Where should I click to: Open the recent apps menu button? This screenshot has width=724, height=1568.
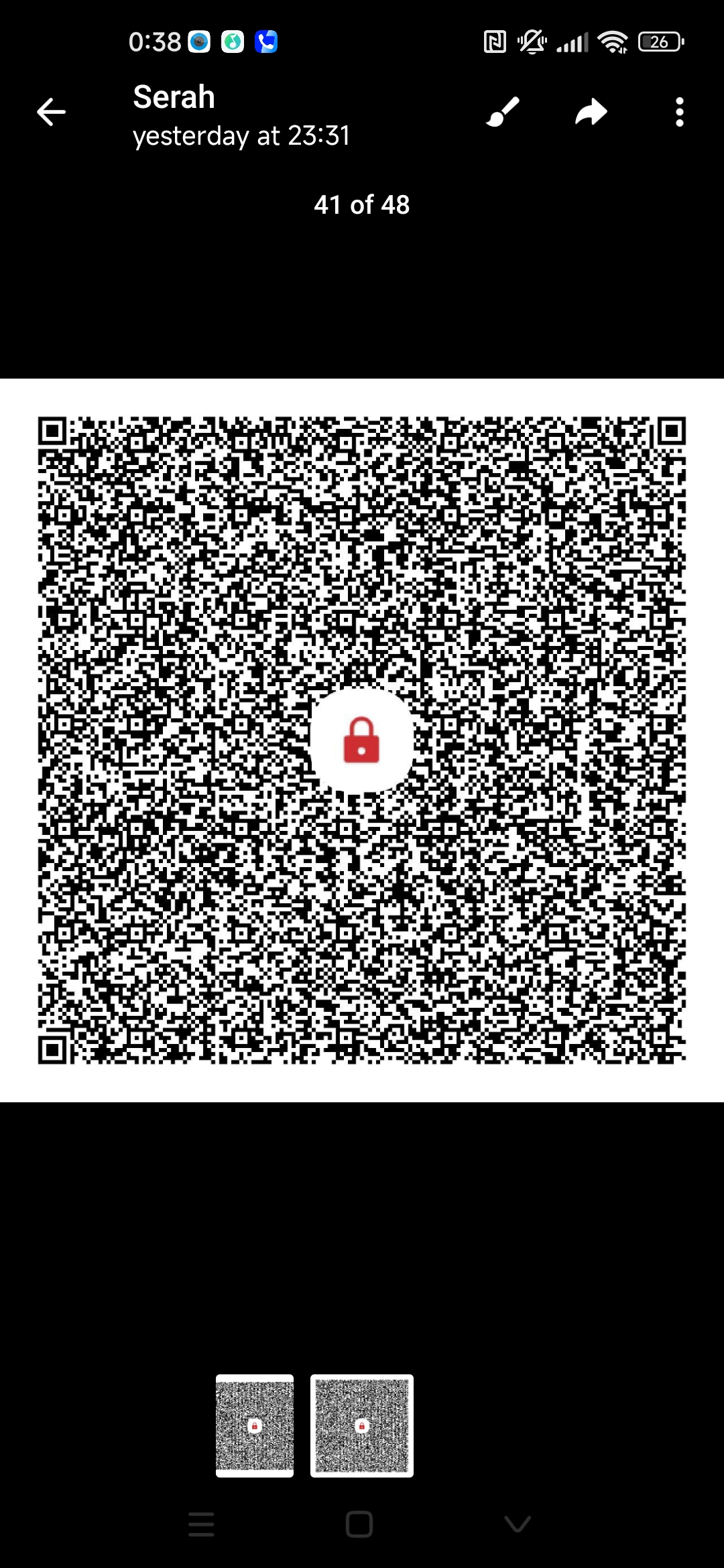point(201,1524)
